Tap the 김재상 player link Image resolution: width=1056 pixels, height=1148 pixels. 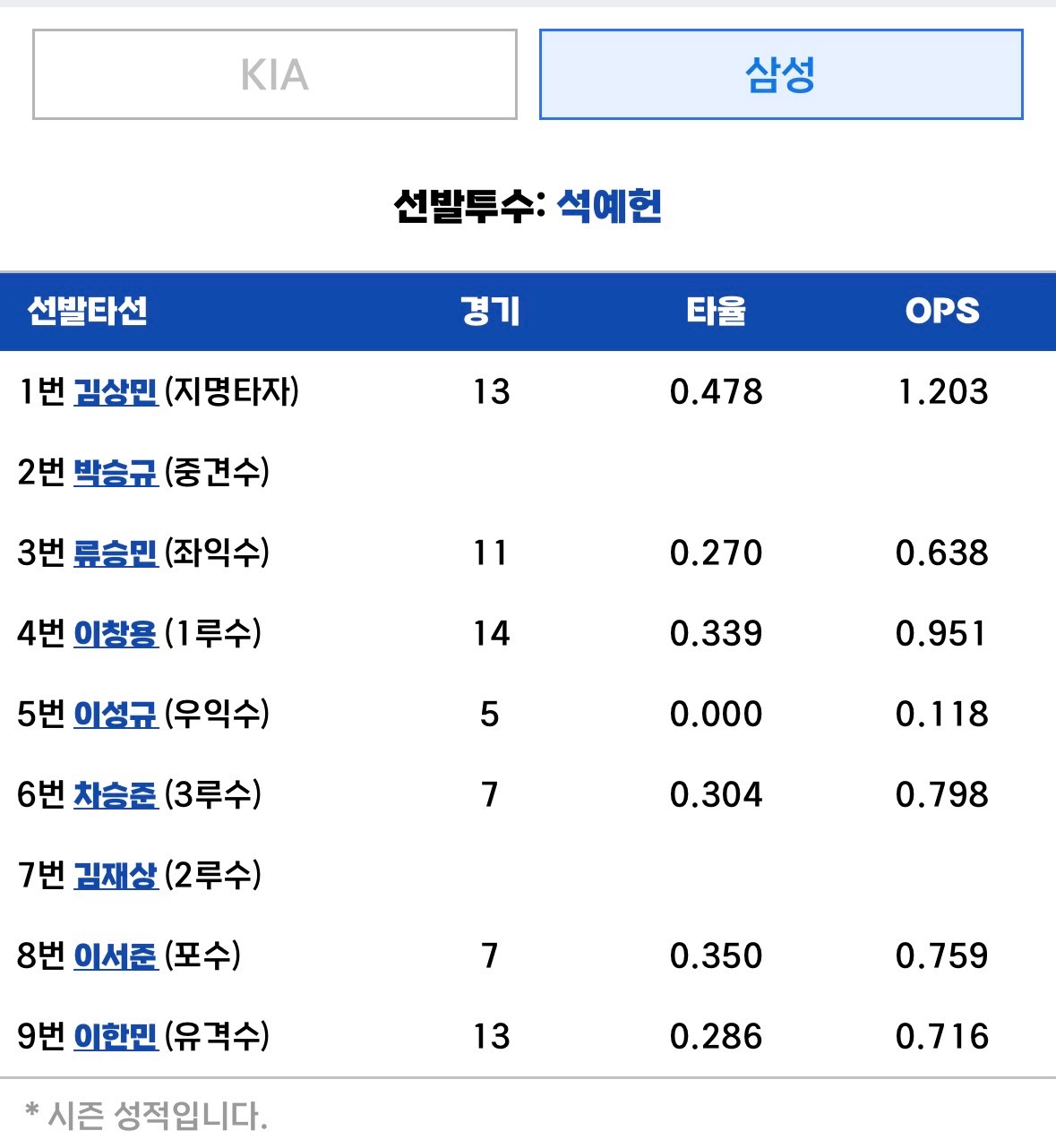click(x=116, y=875)
